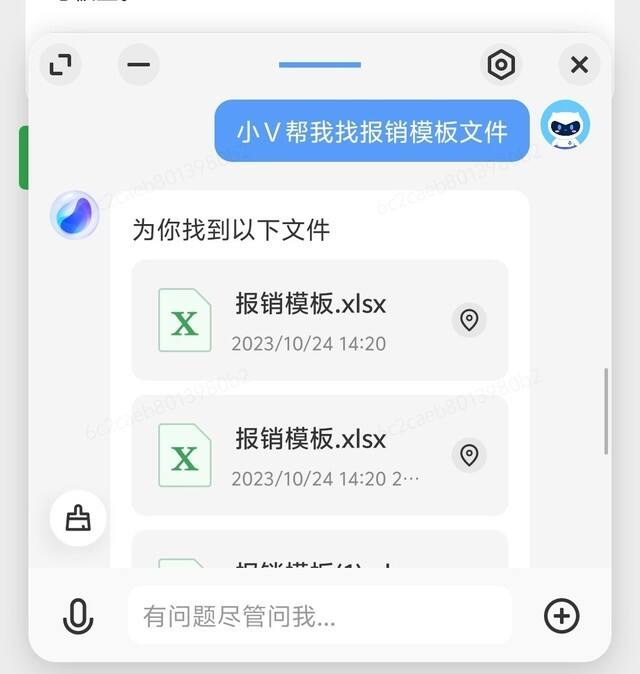Open the second 报销模板.xlsx file

(310, 455)
